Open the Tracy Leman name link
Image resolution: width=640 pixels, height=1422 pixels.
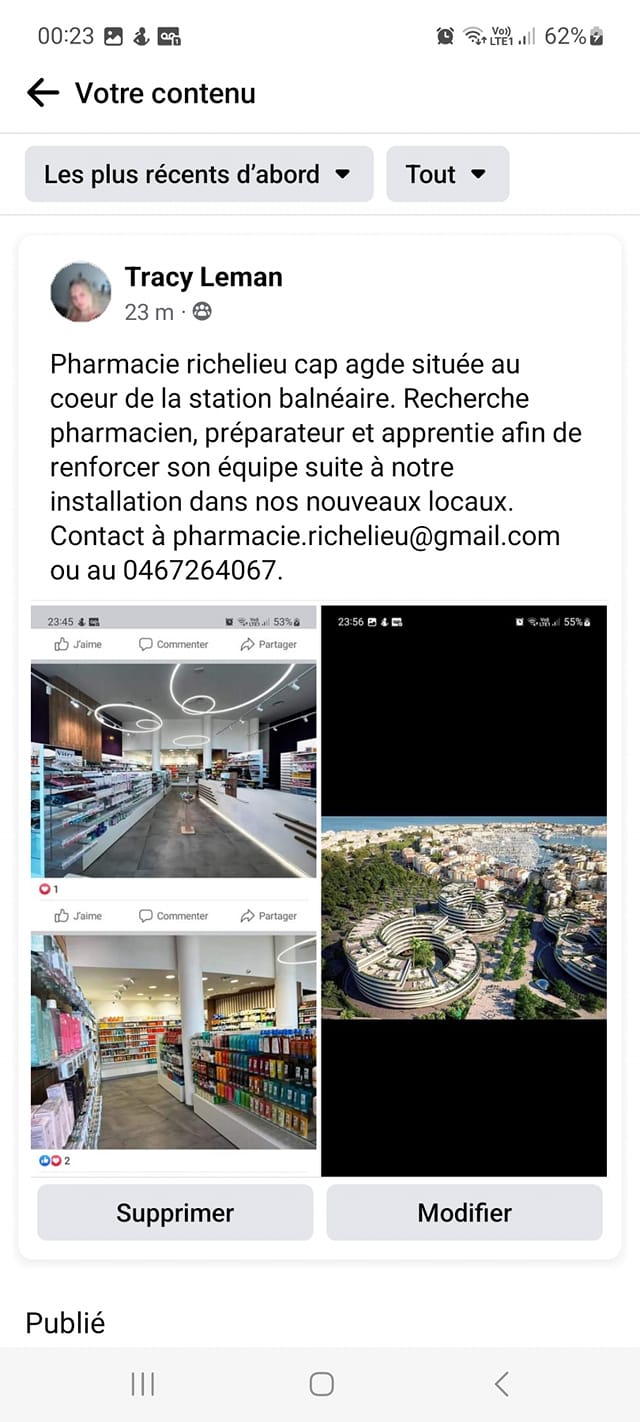click(x=203, y=277)
